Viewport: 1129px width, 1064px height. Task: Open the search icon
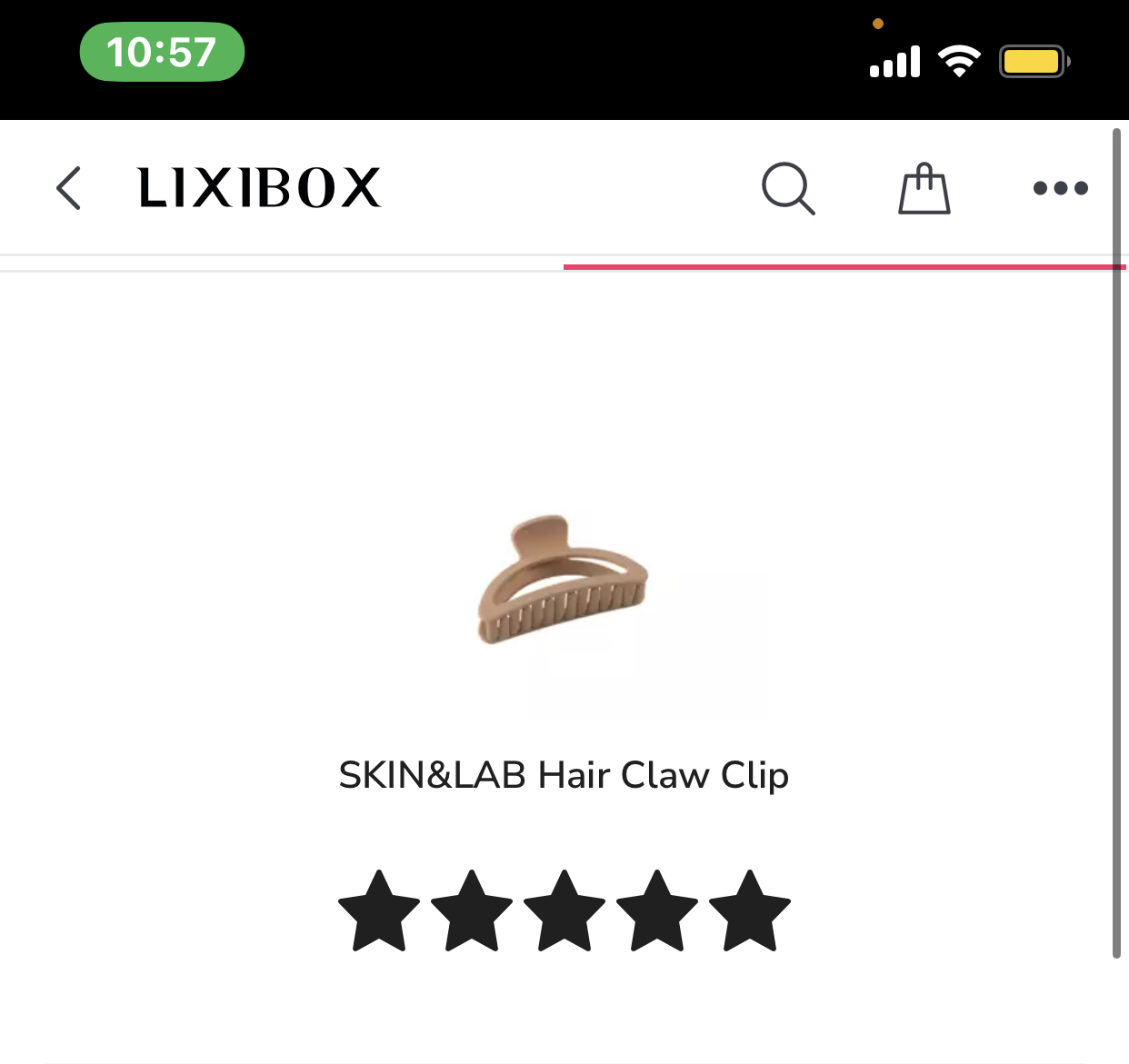click(787, 188)
